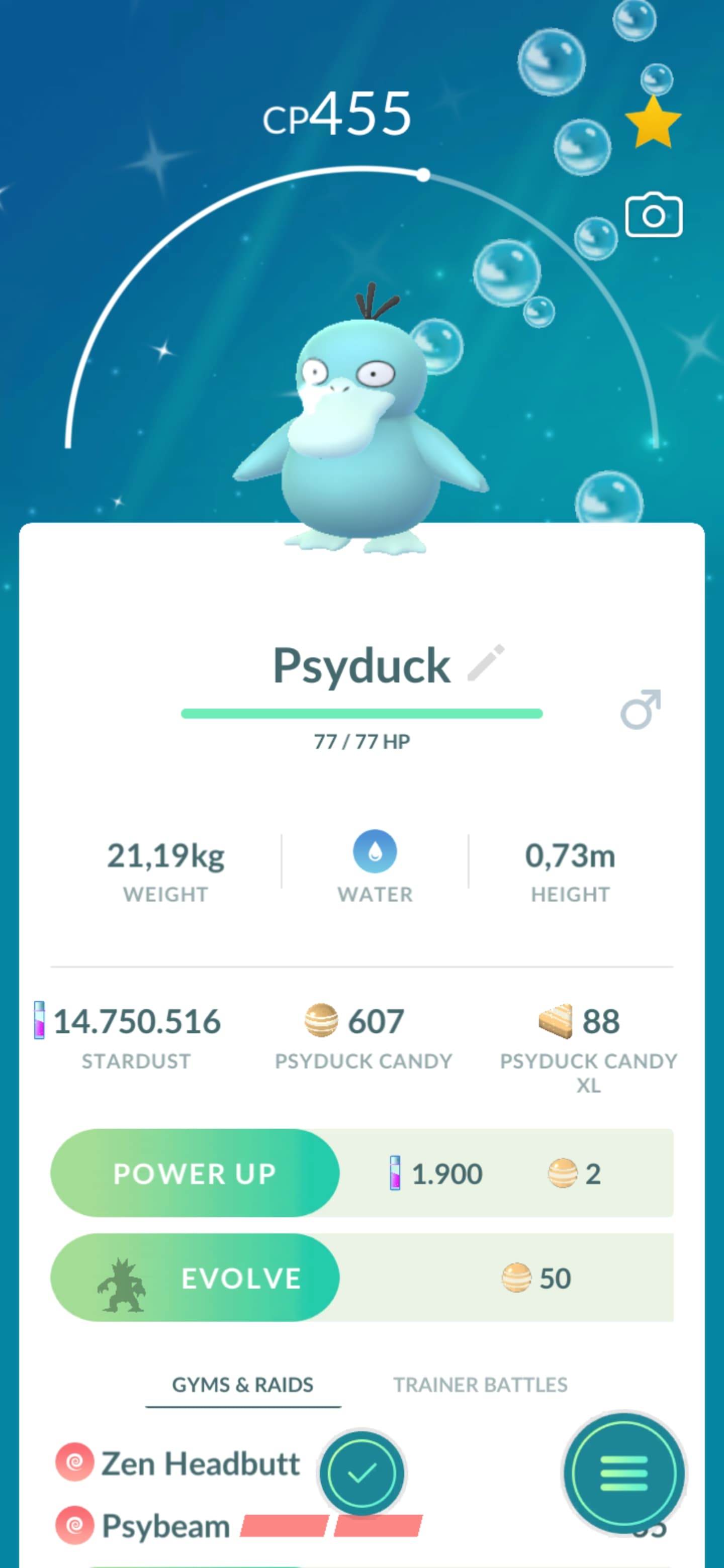
Task: Power up Psyduck for 1.900 stardust
Action: point(195,1173)
